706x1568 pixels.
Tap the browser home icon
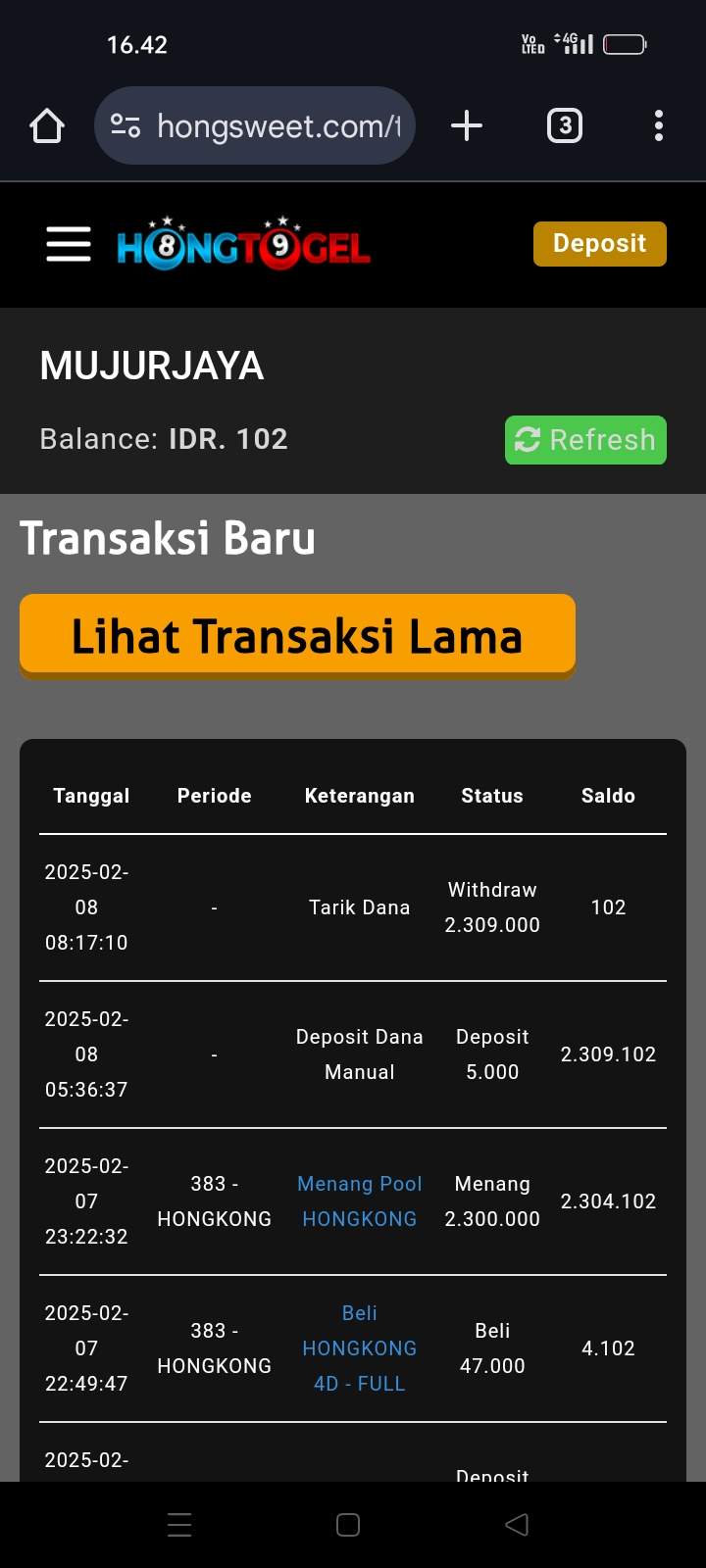pos(47,126)
